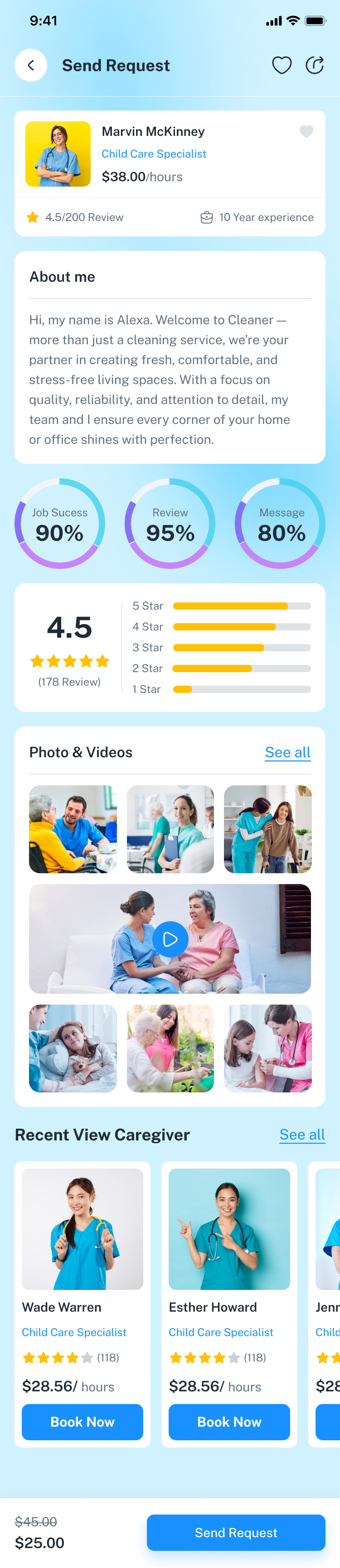Open photo of elderly woman in garden
The width and height of the screenshot is (340, 1568).
170,1048
